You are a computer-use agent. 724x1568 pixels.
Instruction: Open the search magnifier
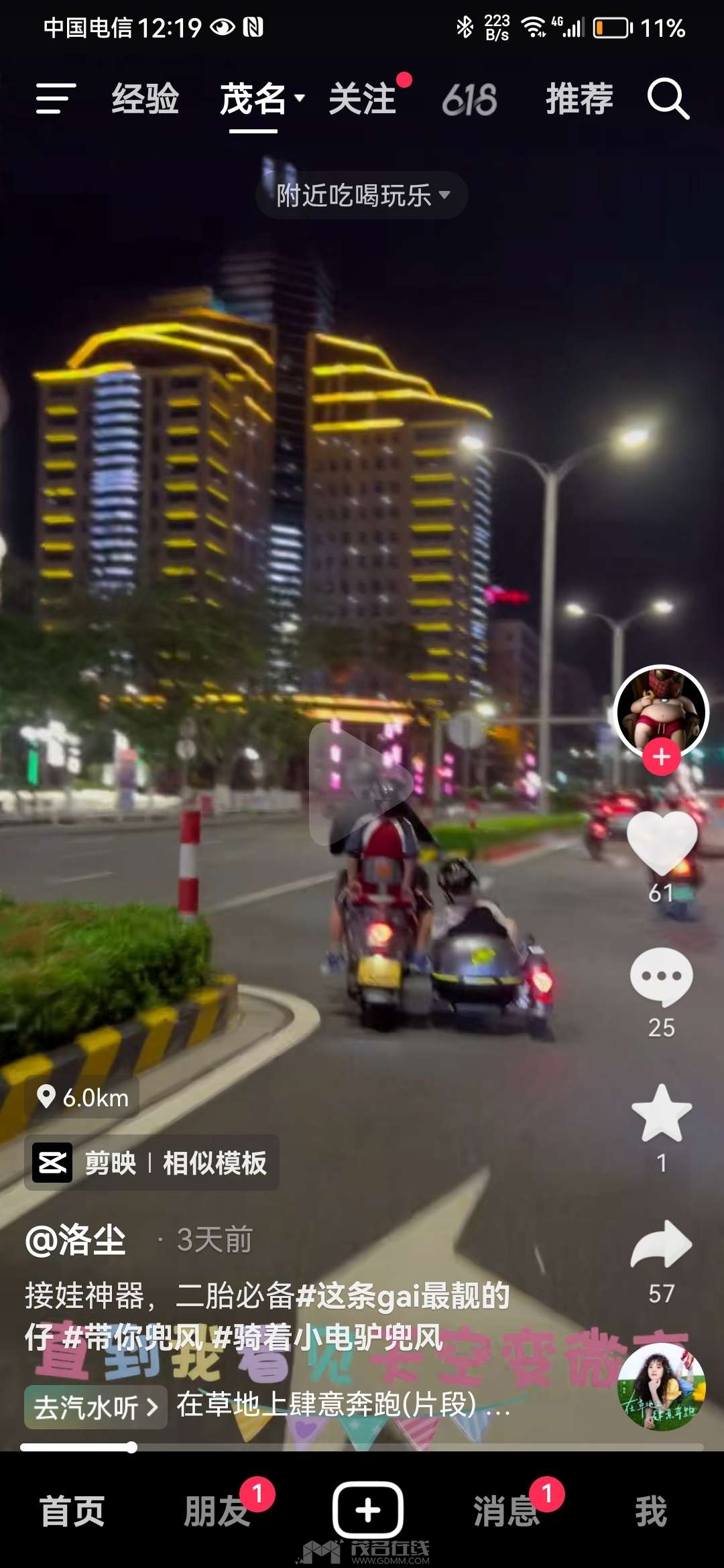coord(668,99)
